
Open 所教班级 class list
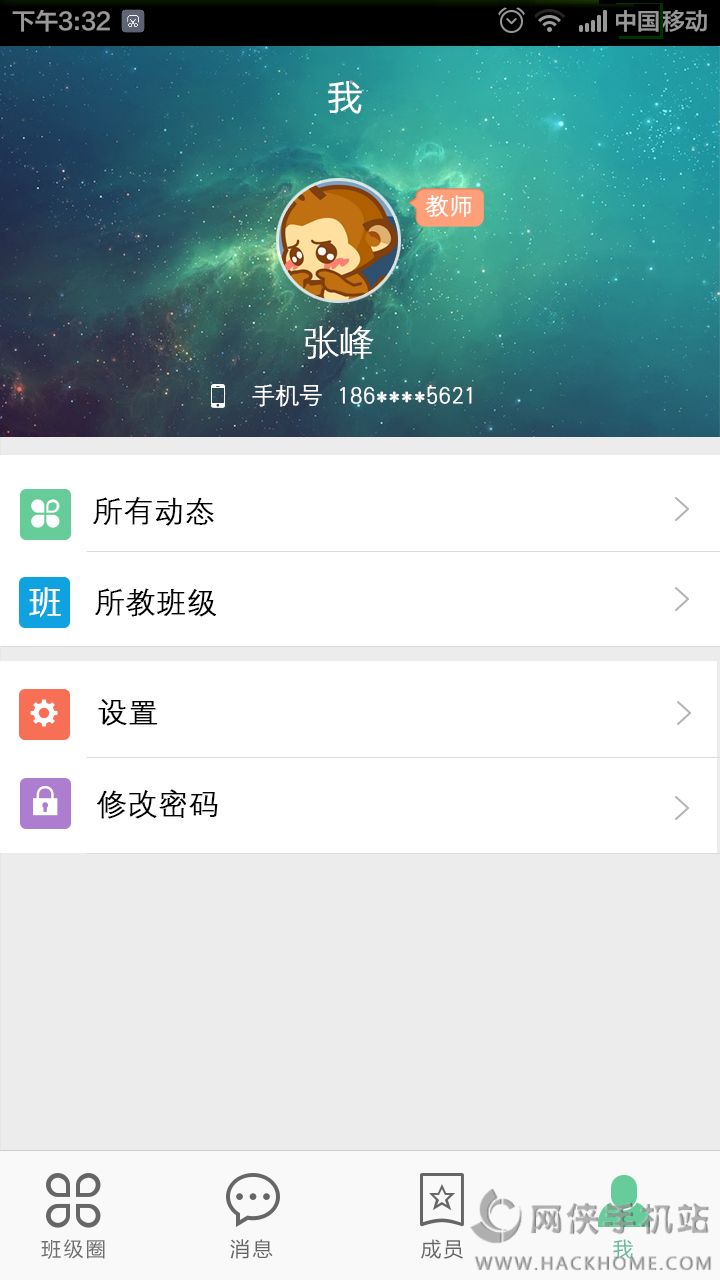coord(360,601)
